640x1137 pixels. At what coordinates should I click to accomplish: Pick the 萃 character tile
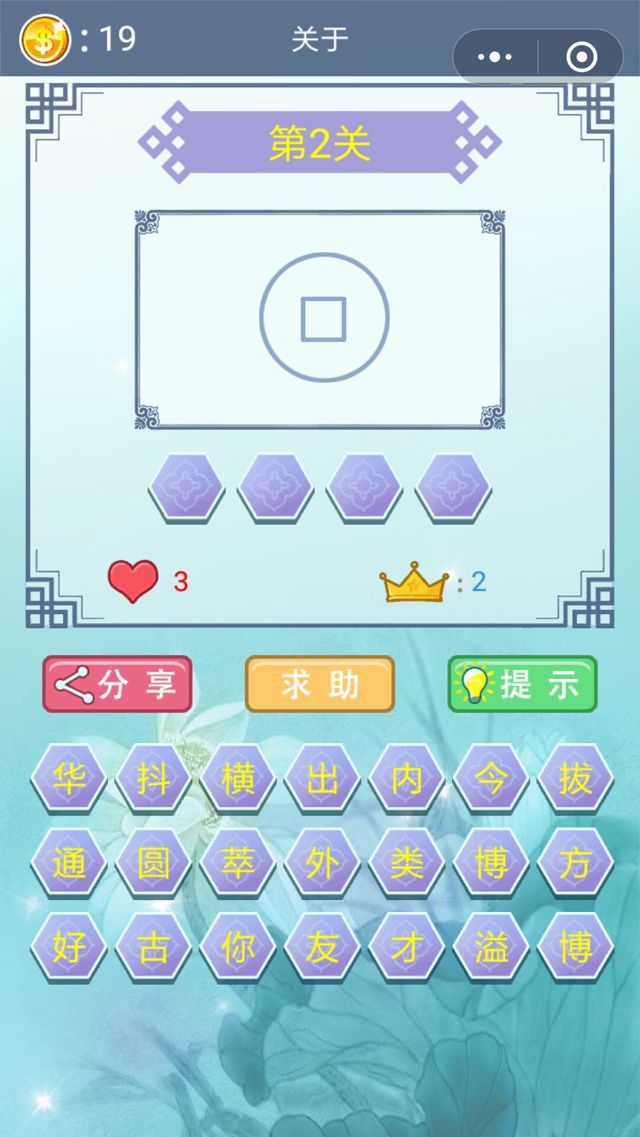coord(238,862)
